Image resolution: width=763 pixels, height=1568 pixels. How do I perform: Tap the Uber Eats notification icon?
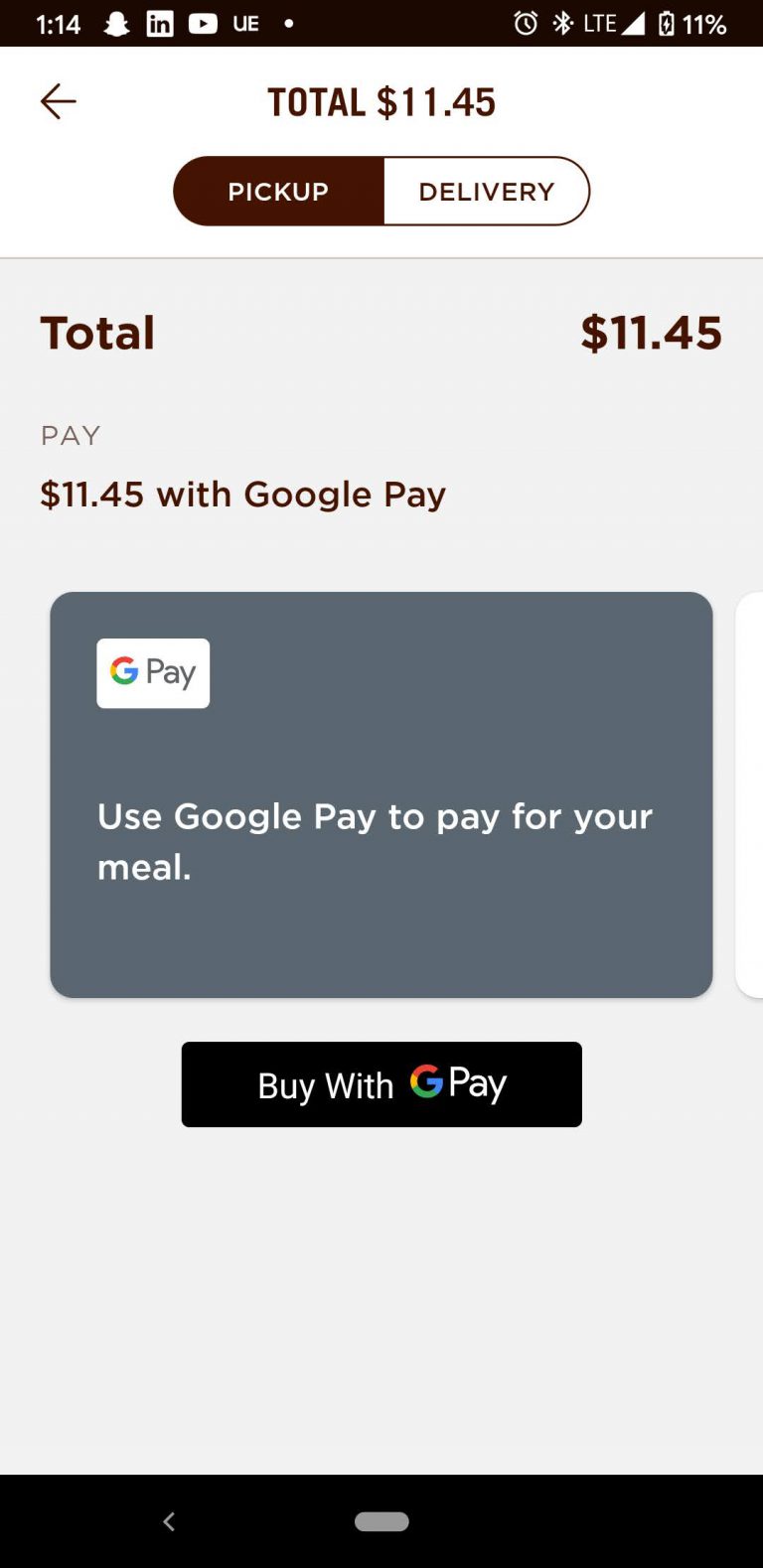coord(243,22)
